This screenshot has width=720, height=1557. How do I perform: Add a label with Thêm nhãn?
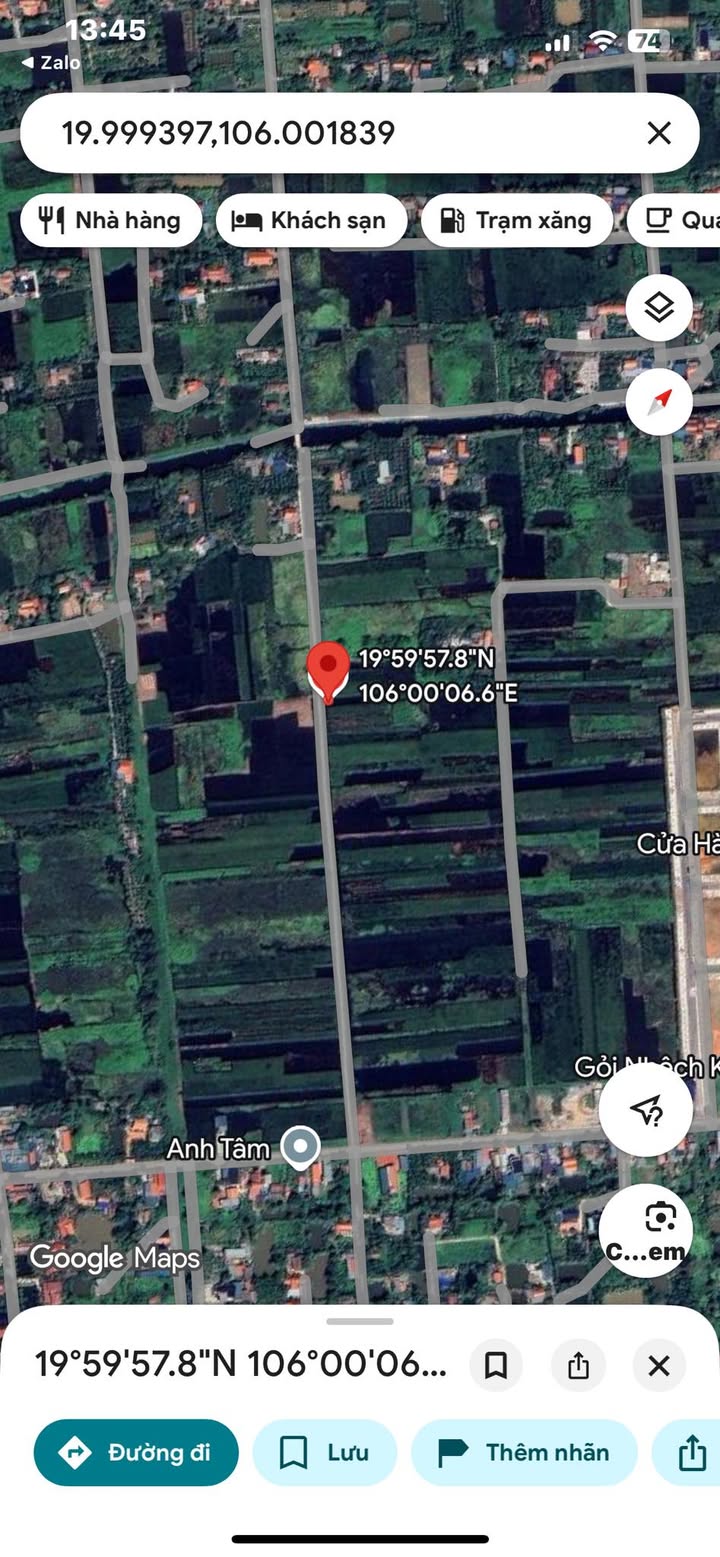(524, 1452)
